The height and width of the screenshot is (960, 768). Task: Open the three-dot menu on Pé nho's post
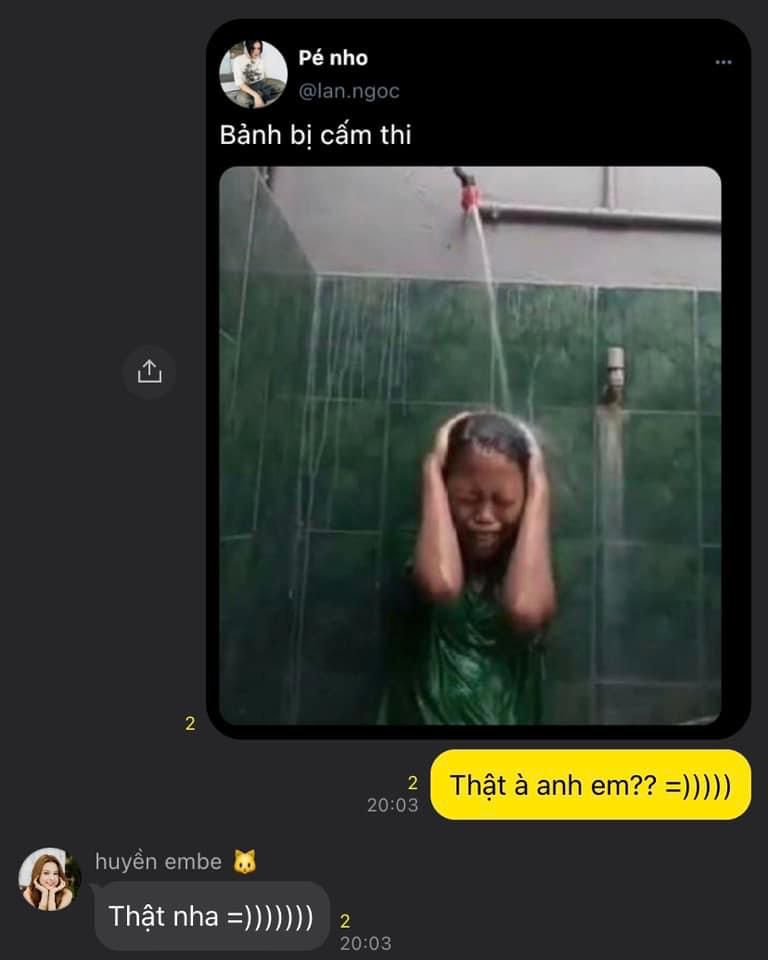tap(723, 62)
